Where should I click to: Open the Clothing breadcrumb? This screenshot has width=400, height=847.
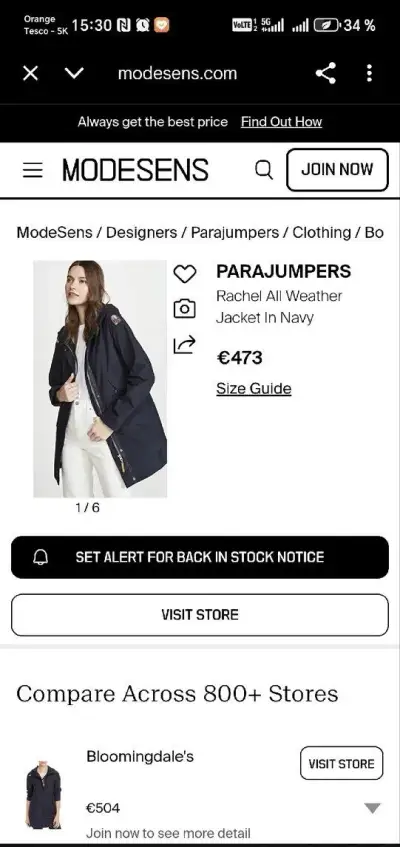[322, 233]
